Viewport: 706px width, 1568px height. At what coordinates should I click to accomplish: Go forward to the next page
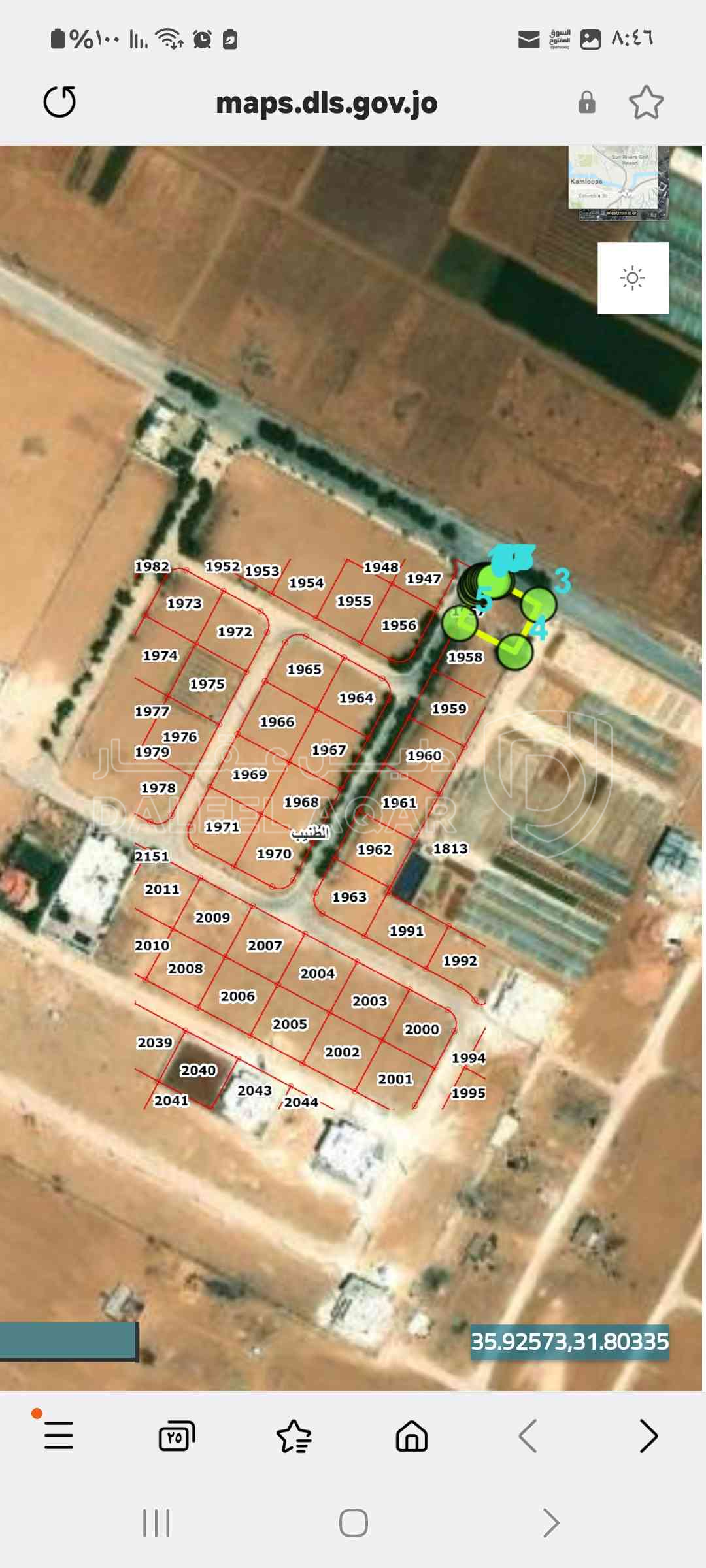coord(648,1436)
